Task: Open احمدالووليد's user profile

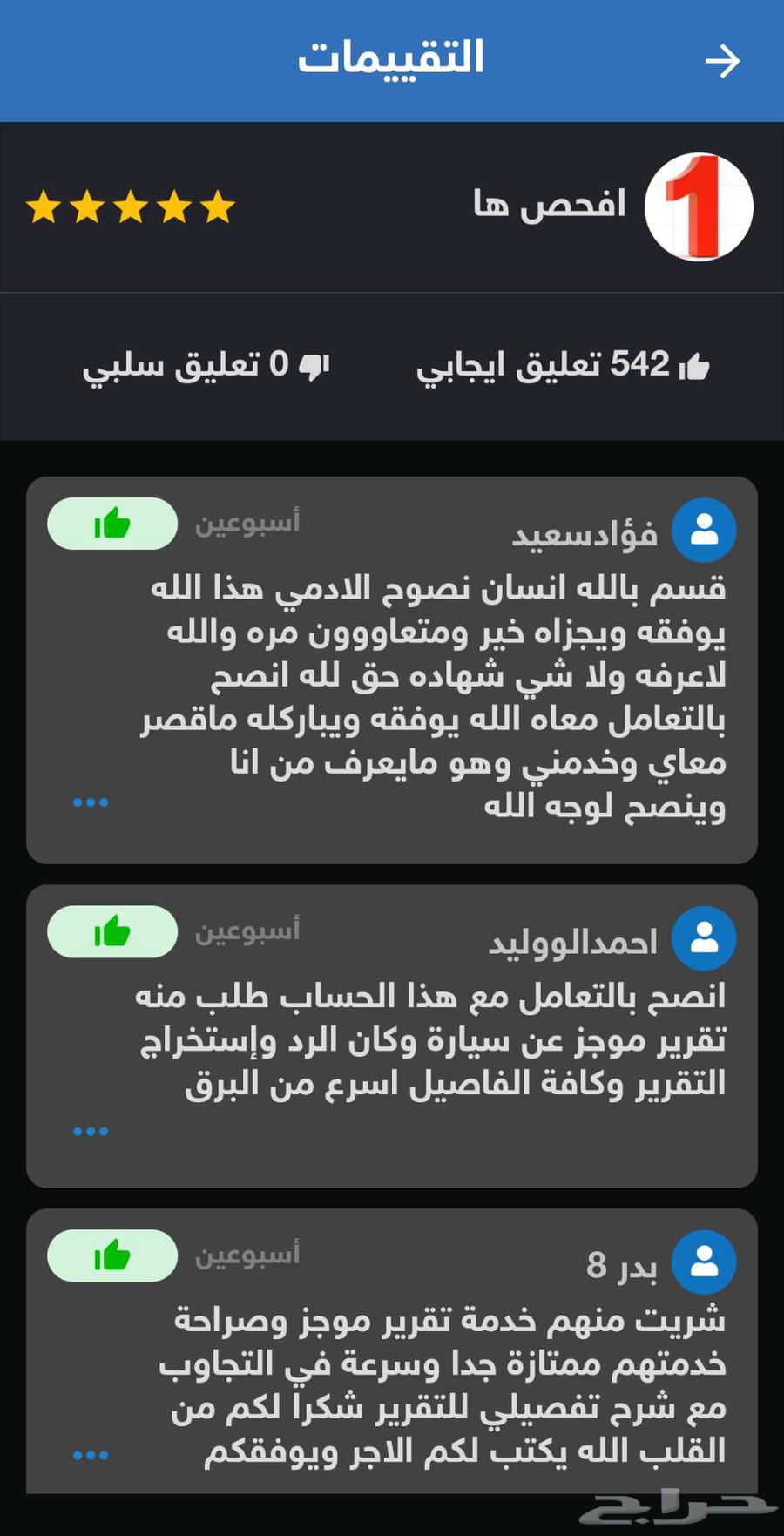Action: [704, 938]
